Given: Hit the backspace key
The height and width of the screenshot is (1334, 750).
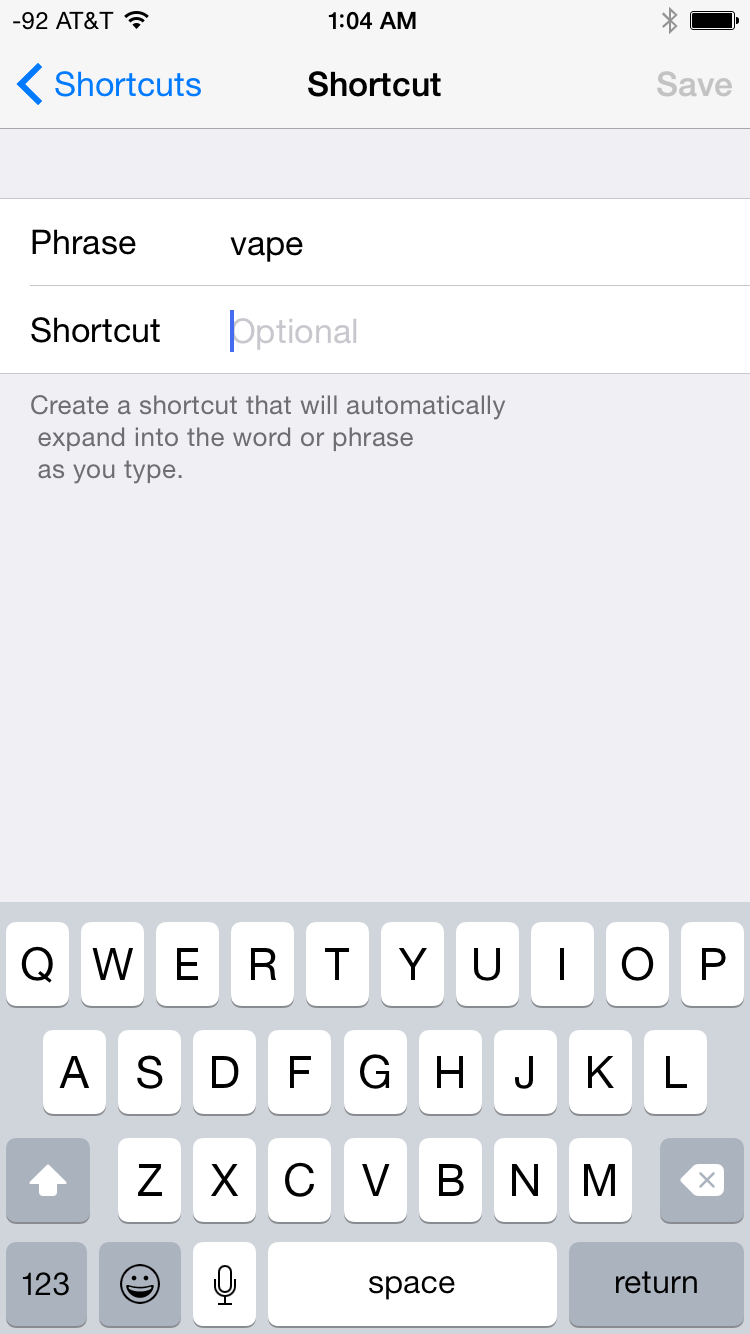Looking at the screenshot, I should (702, 1181).
